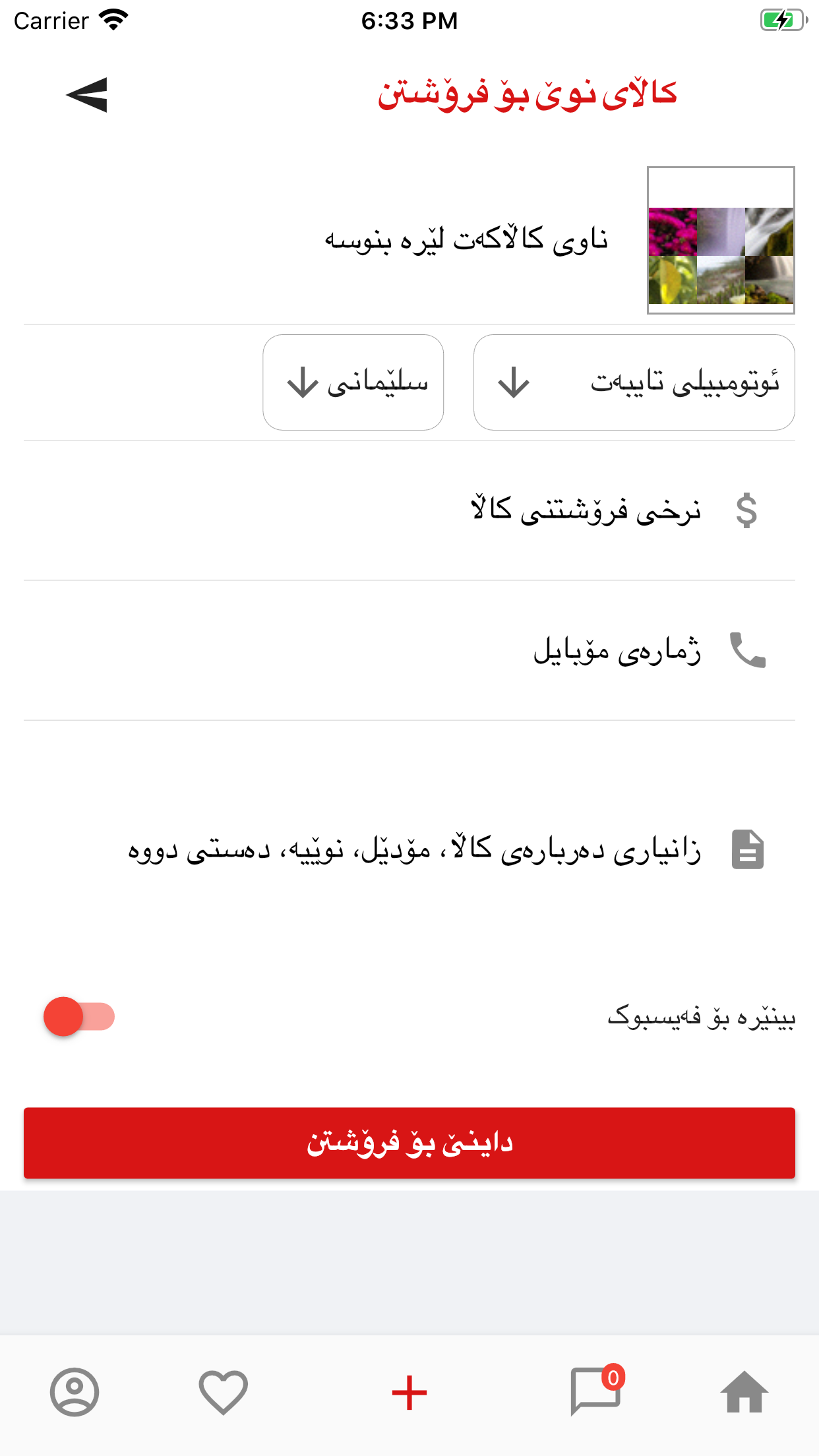Select the profile icon in bottom bar
Screen dimensions: 819x1456
click(74, 1393)
